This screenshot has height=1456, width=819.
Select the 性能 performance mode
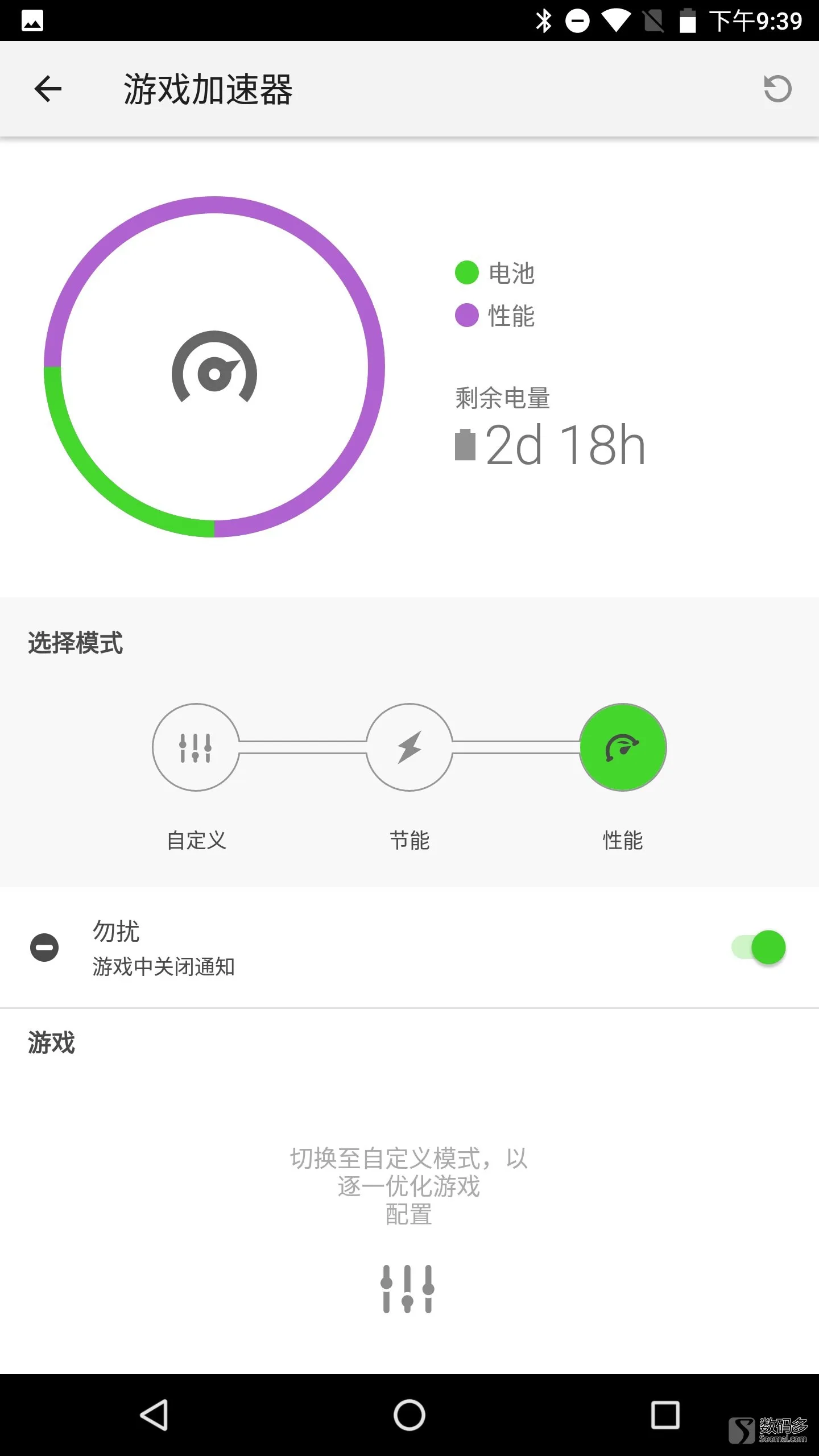click(x=623, y=747)
